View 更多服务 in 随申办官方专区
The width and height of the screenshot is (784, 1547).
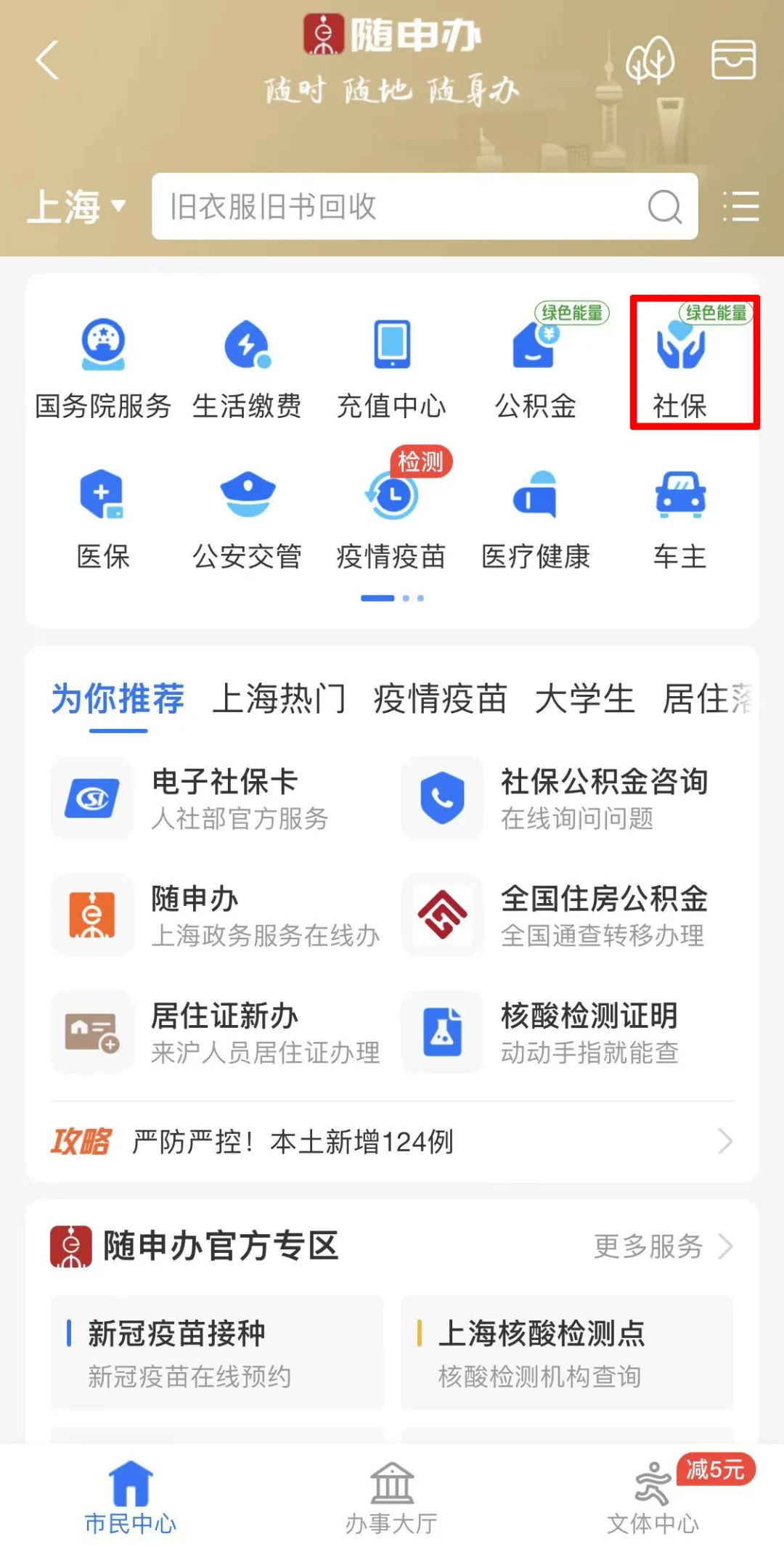pos(663,1246)
